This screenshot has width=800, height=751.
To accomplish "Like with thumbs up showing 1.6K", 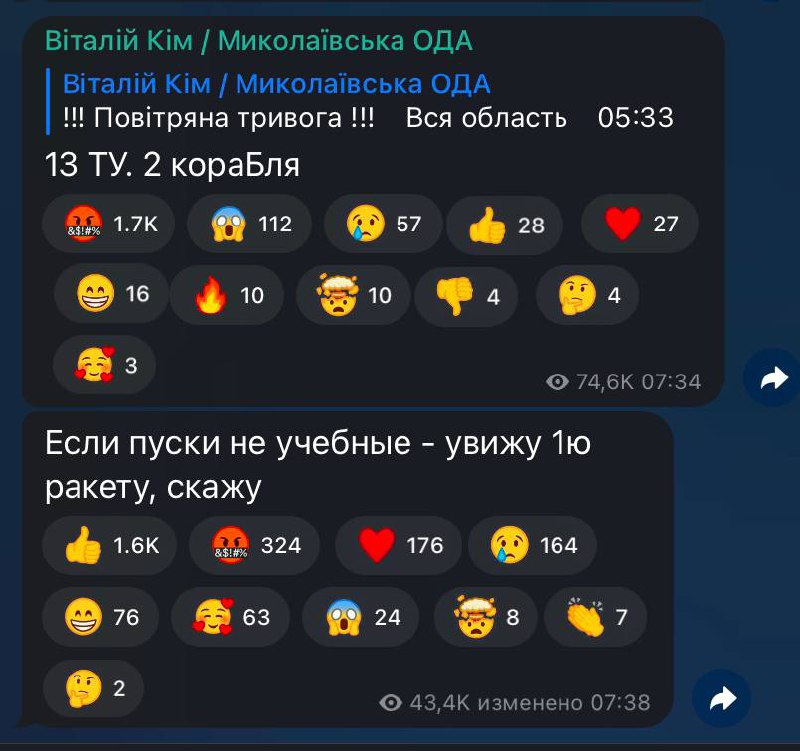I will tap(110, 545).
